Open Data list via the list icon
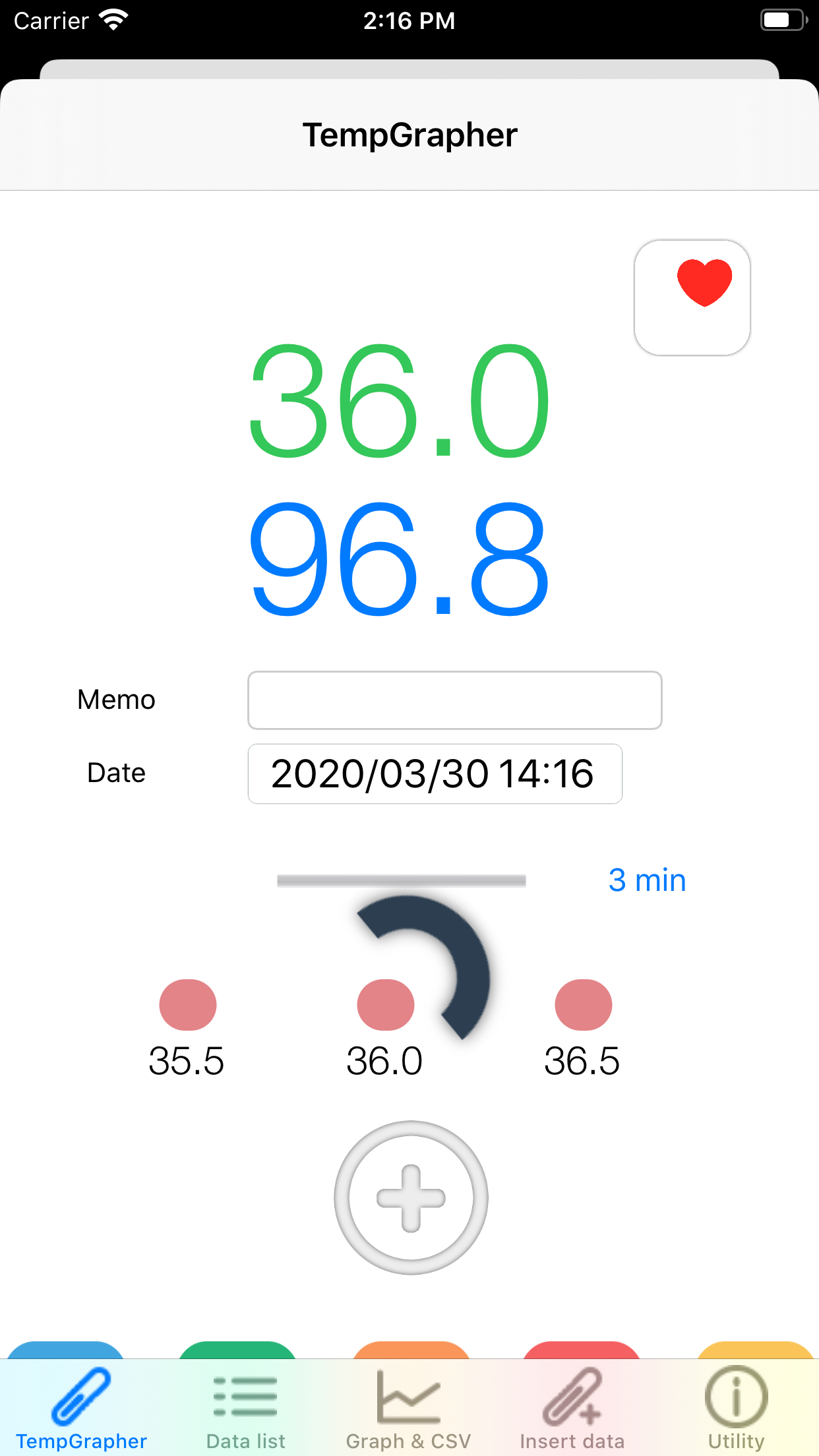819x1456 pixels. [245, 1398]
